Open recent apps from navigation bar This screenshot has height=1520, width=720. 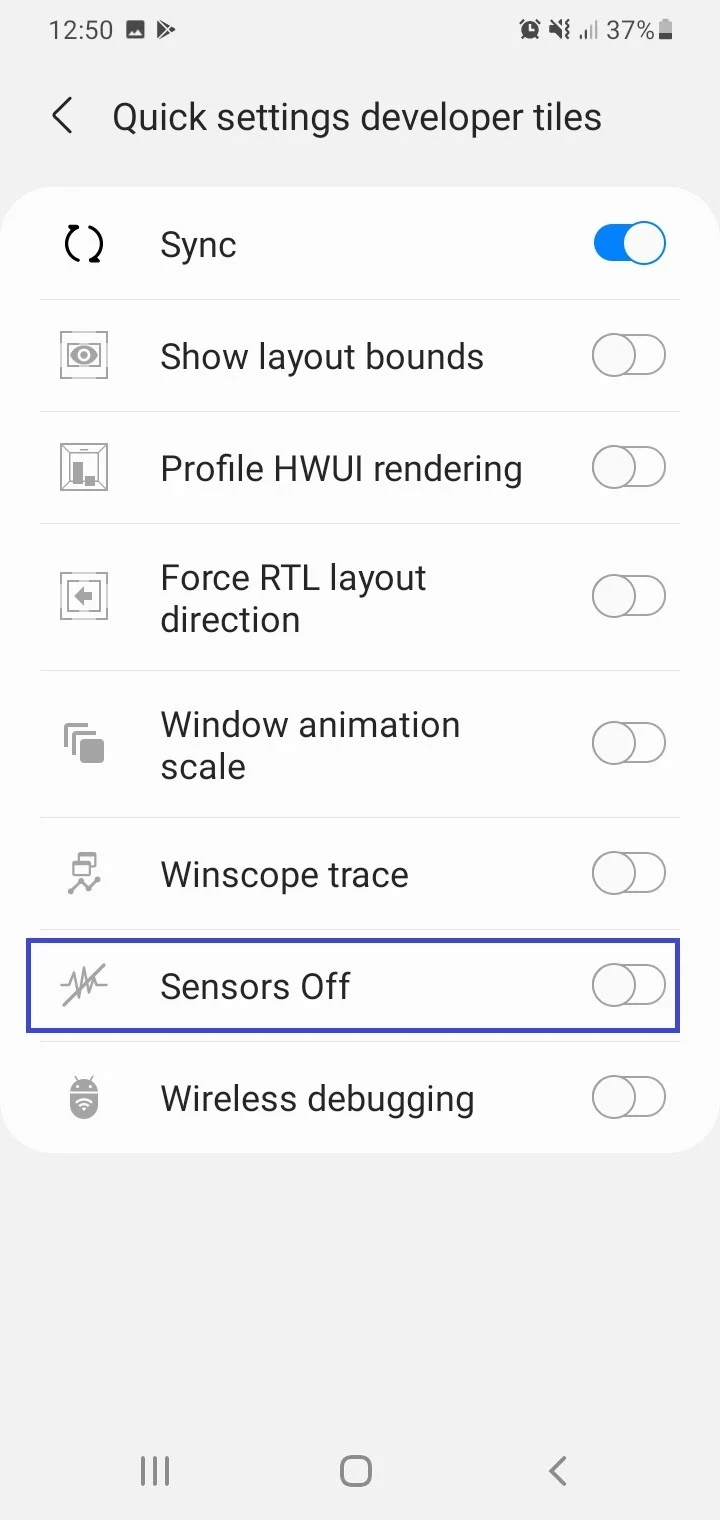pos(155,1471)
